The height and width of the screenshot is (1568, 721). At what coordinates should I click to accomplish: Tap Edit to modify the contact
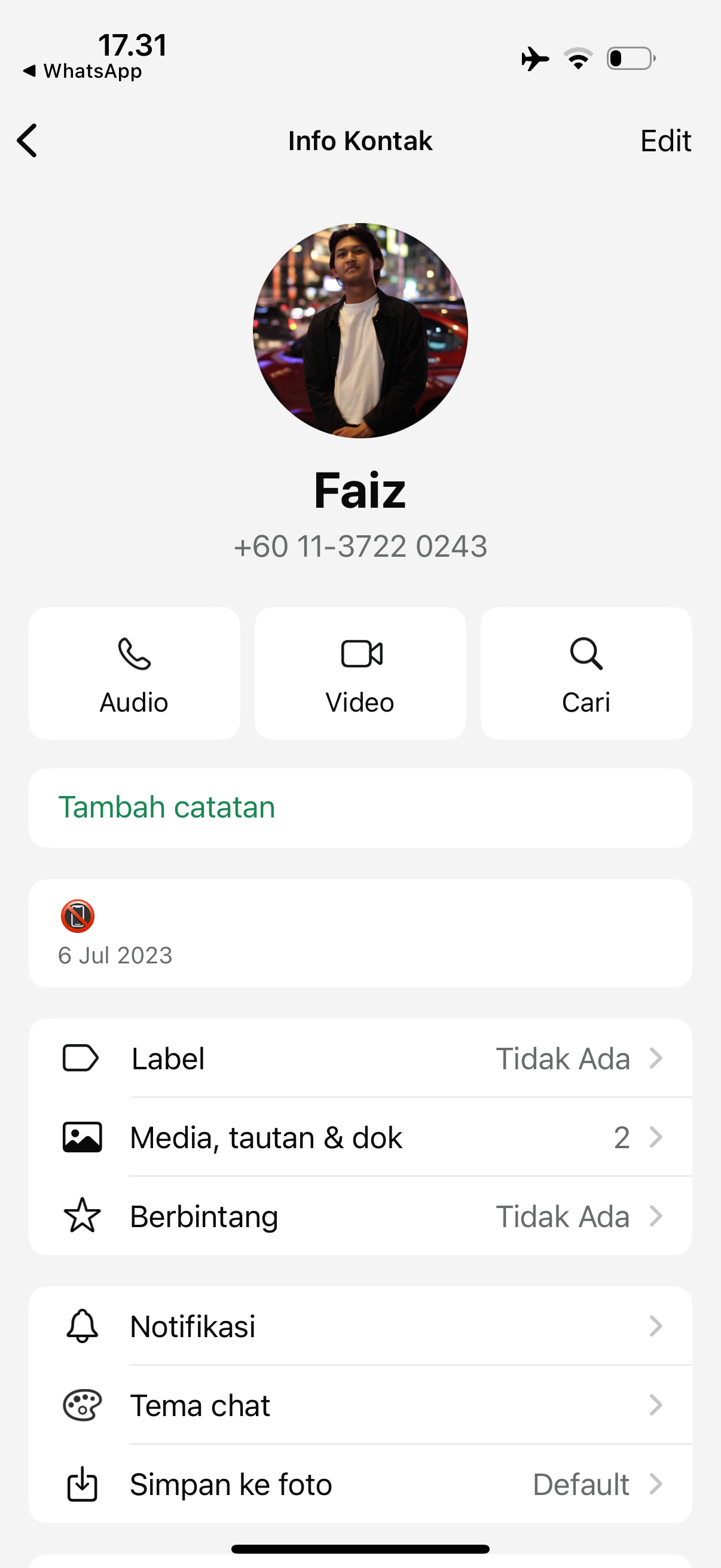pyautogui.click(x=665, y=141)
